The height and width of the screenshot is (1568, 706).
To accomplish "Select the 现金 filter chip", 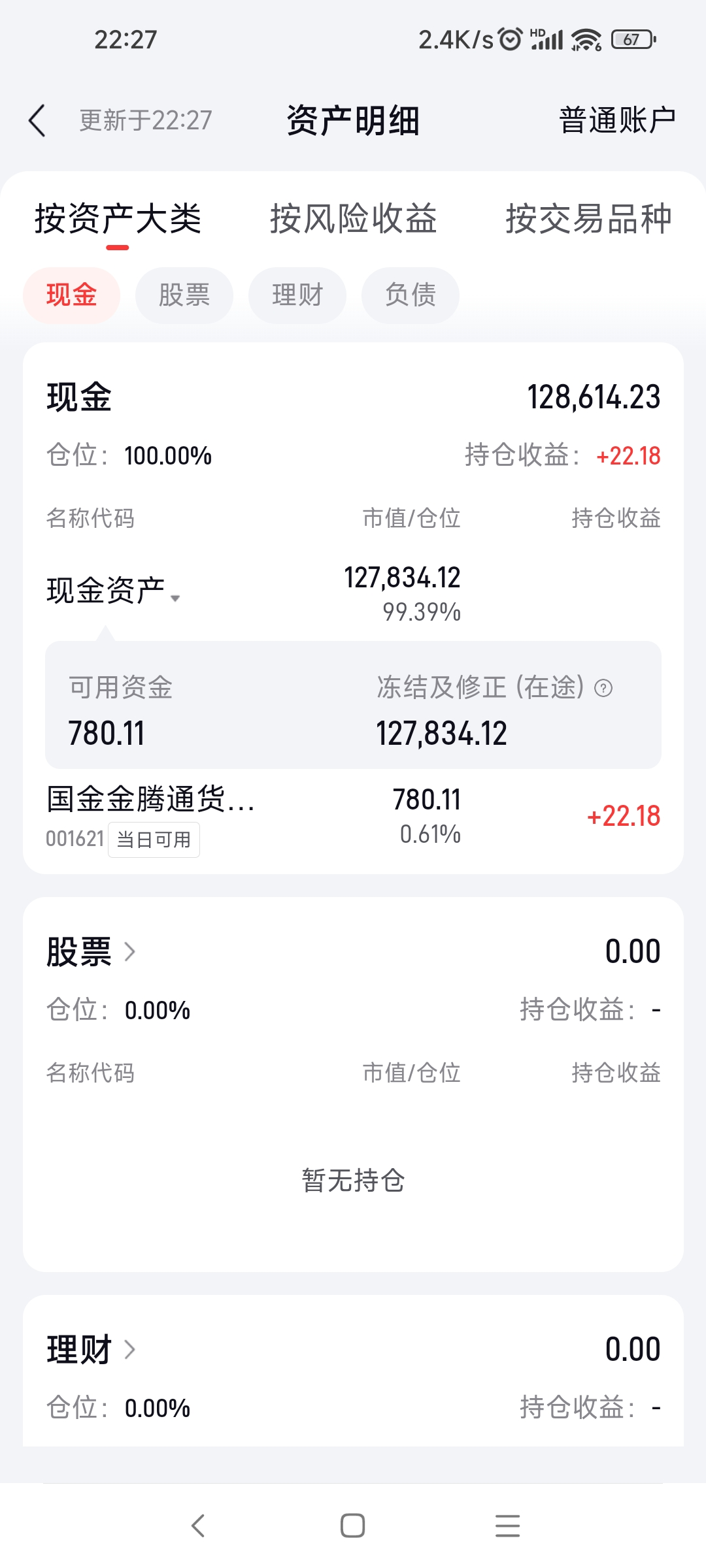I will pos(71,295).
